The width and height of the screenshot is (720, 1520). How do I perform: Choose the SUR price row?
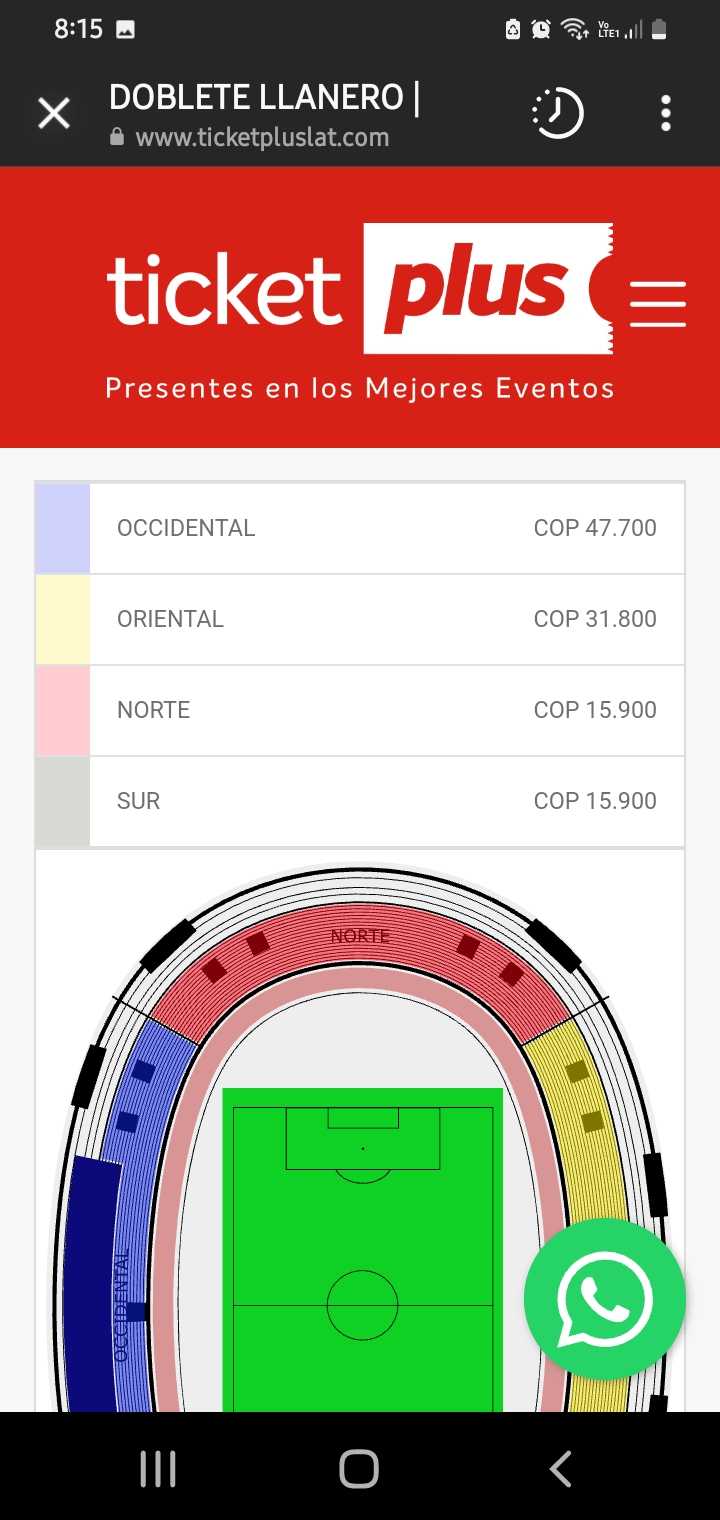(360, 801)
